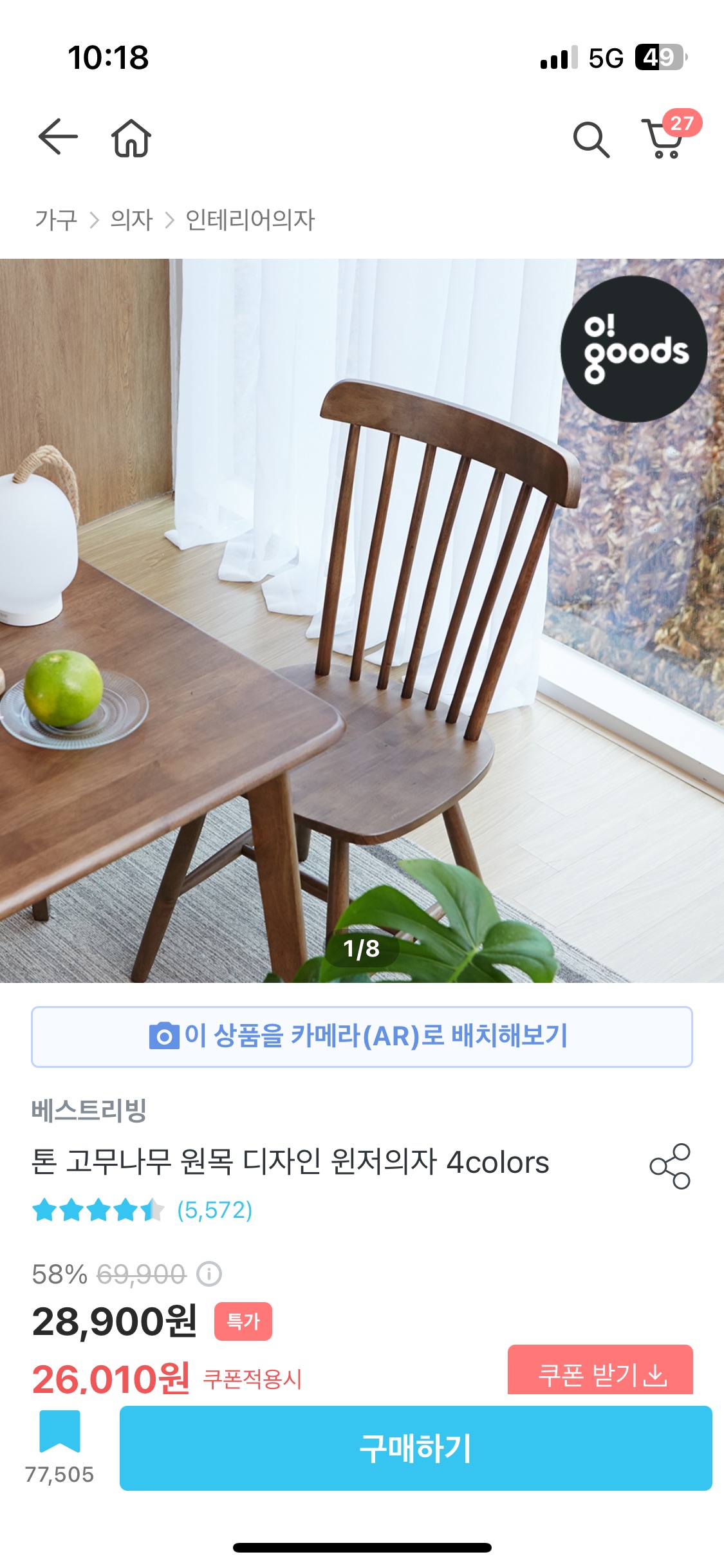Tap 쿠폰 받기 to download coupon
The height and width of the screenshot is (1568, 724).
point(600,1374)
